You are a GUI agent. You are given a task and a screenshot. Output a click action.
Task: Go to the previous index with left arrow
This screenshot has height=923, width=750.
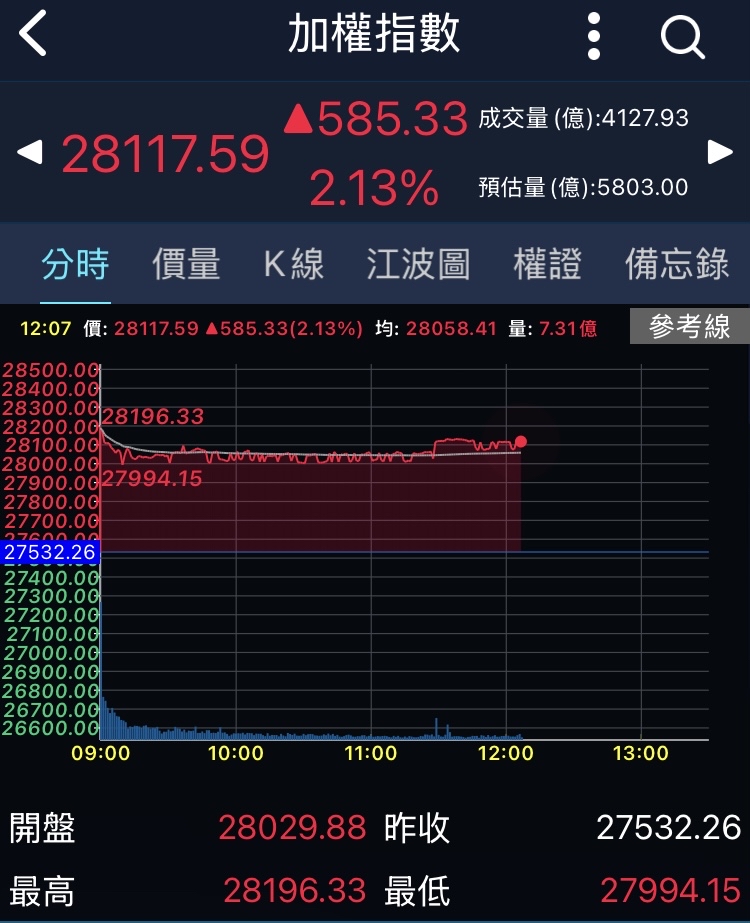tap(30, 153)
